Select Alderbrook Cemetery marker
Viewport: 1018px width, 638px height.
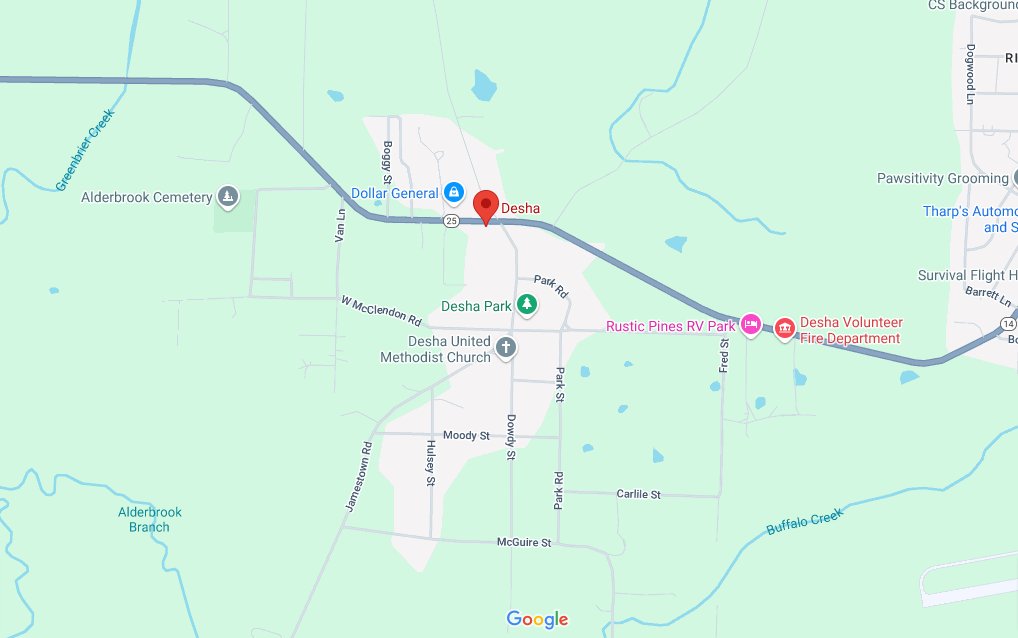(229, 196)
